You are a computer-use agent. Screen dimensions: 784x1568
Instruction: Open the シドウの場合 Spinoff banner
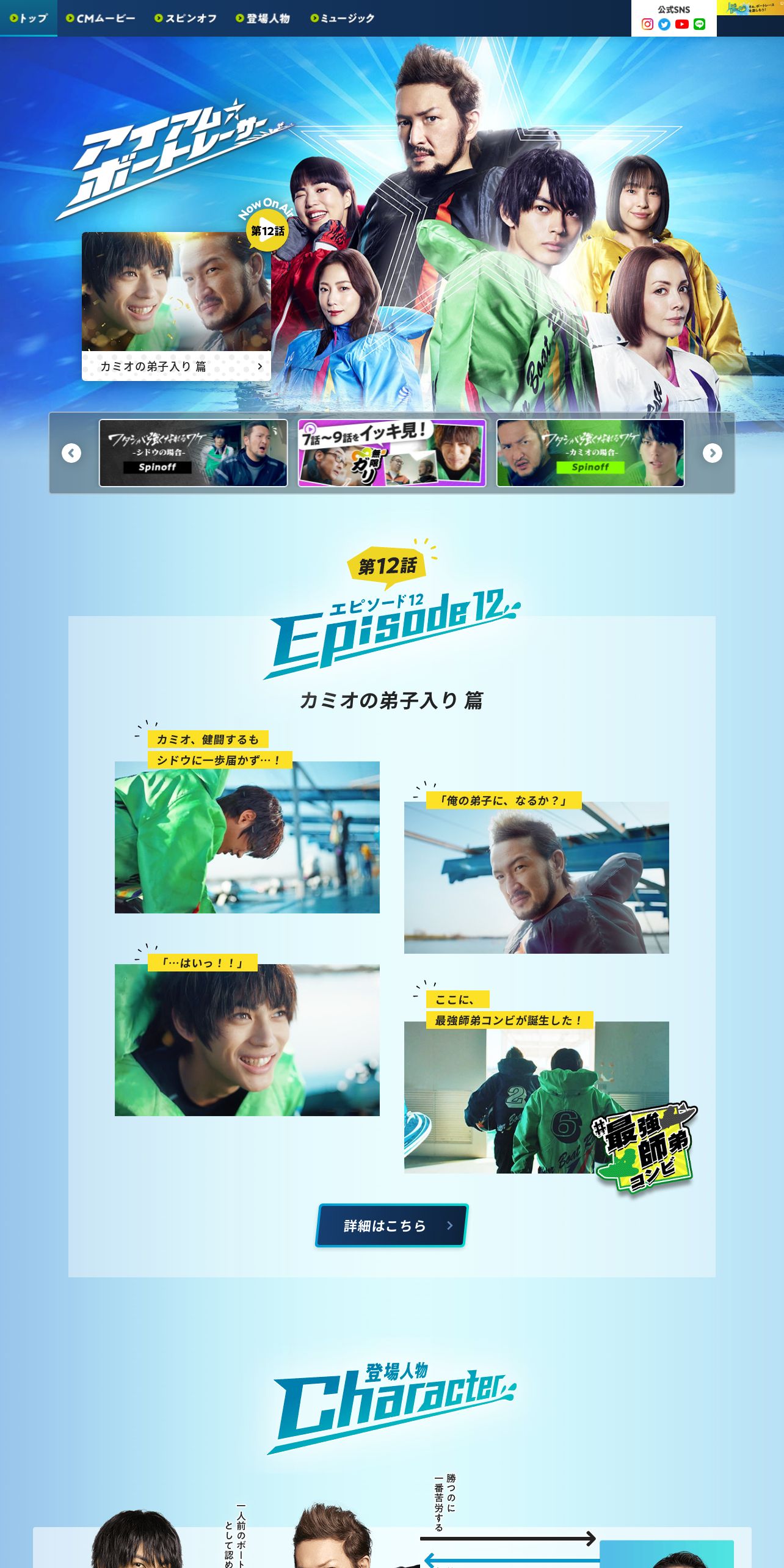194,453
